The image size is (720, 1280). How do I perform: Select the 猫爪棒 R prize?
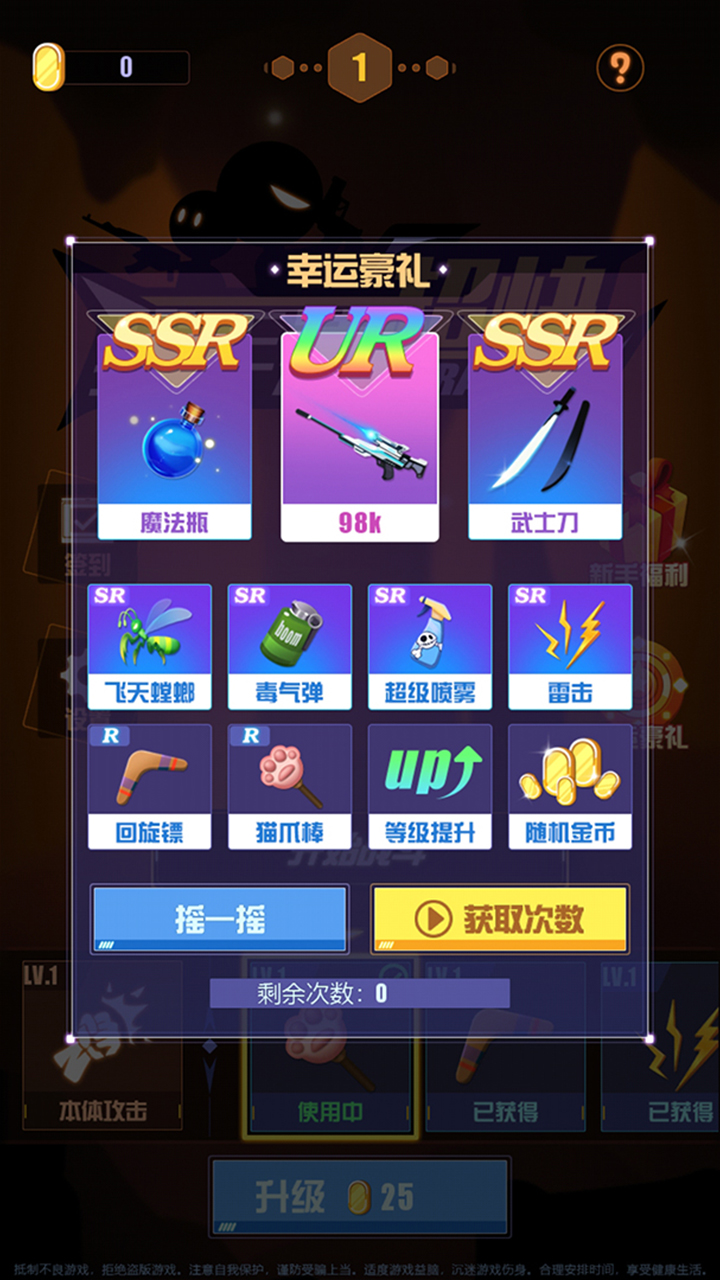[x=290, y=787]
